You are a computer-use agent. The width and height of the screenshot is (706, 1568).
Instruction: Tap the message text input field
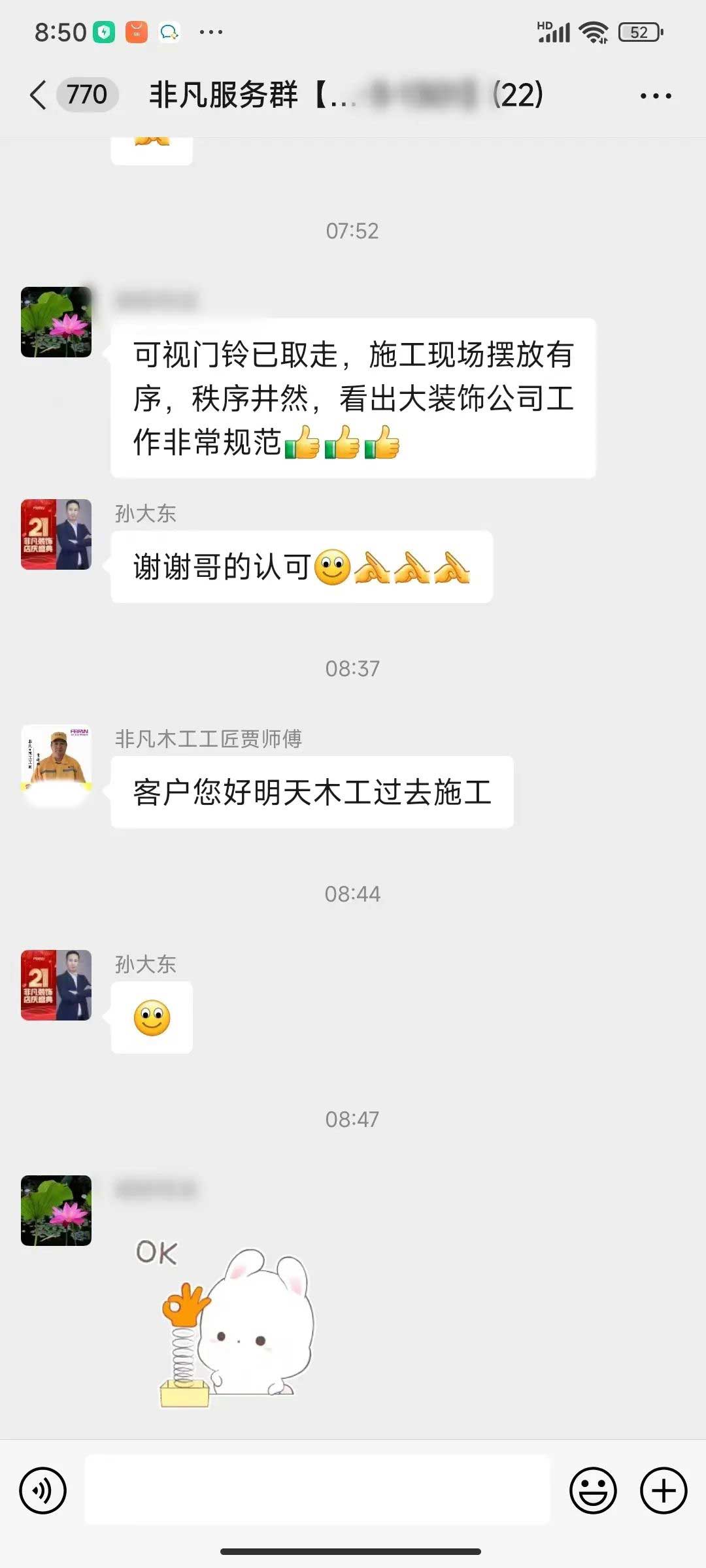pyautogui.click(x=318, y=1490)
